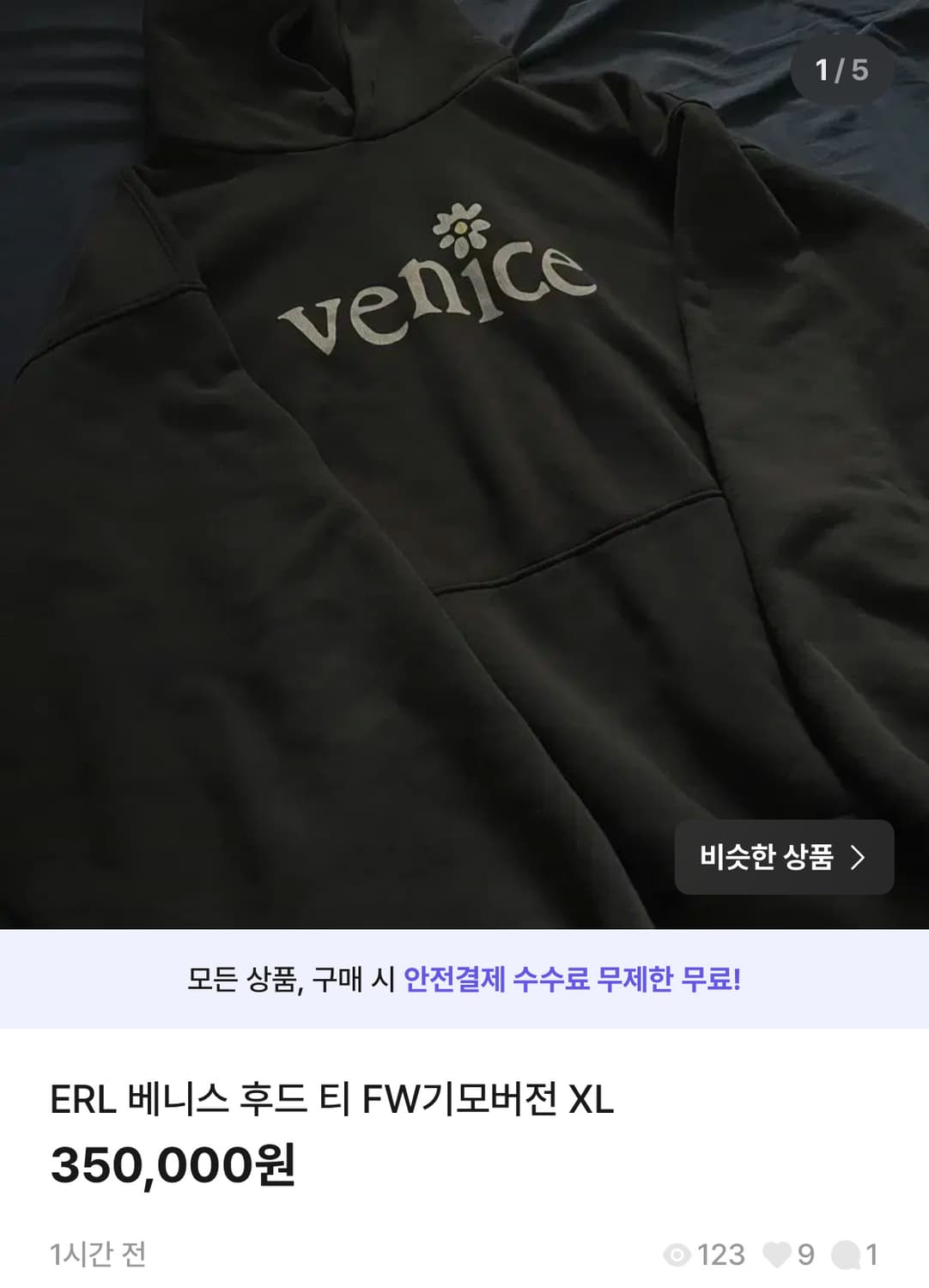
Task: Tap the like counter number 9
Action: click(x=805, y=1255)
